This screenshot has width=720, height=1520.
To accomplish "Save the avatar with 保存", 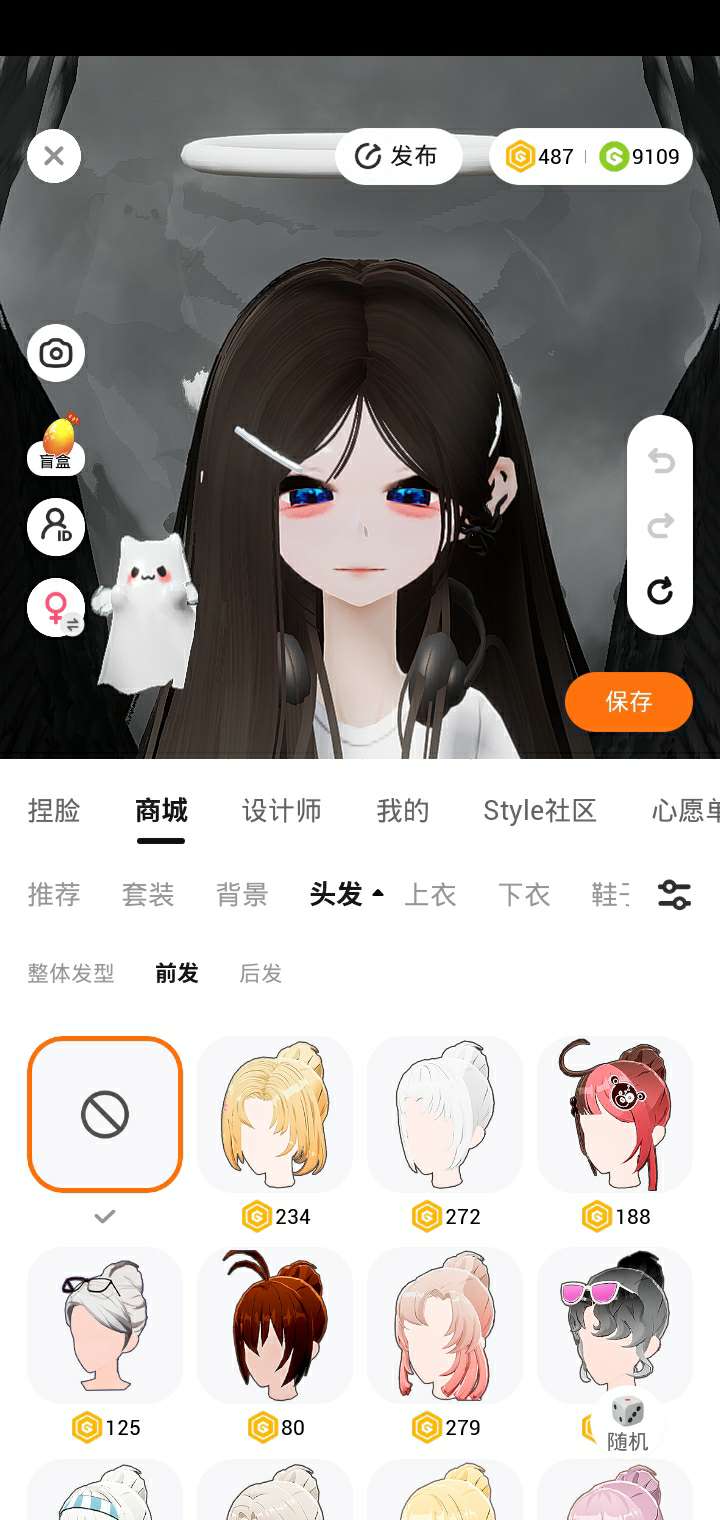I will pyautogui.click(x=628, y=701).
